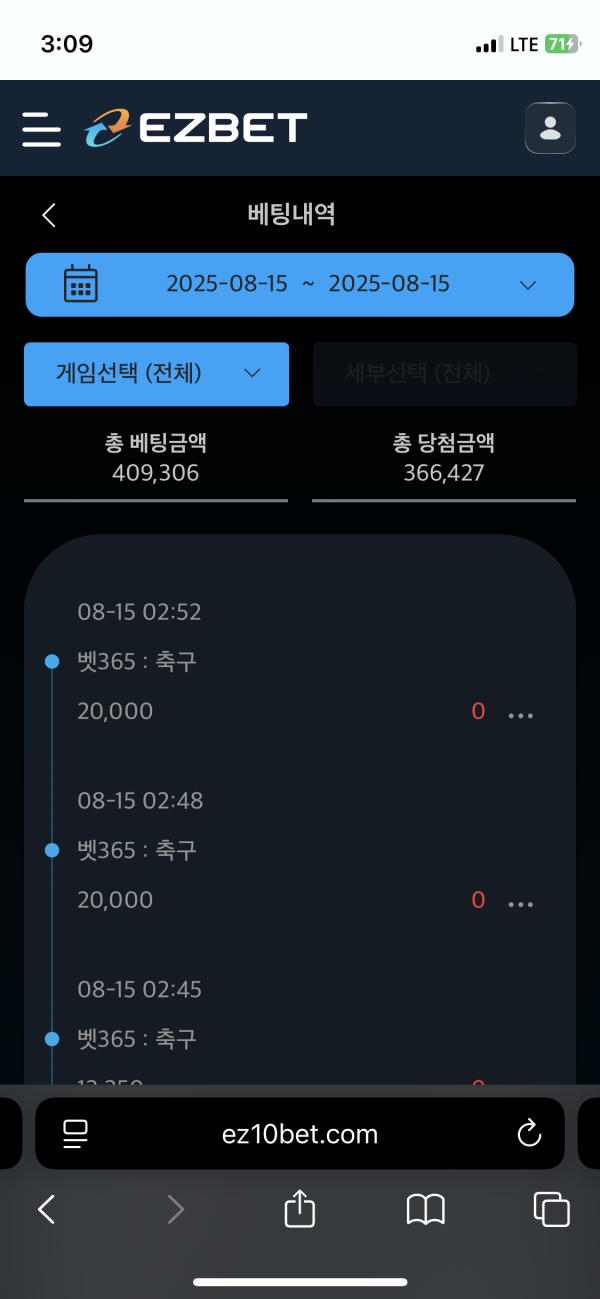Tap the ez10bet.com address bar
The image size is (600, 1299).
[300, 1134]
